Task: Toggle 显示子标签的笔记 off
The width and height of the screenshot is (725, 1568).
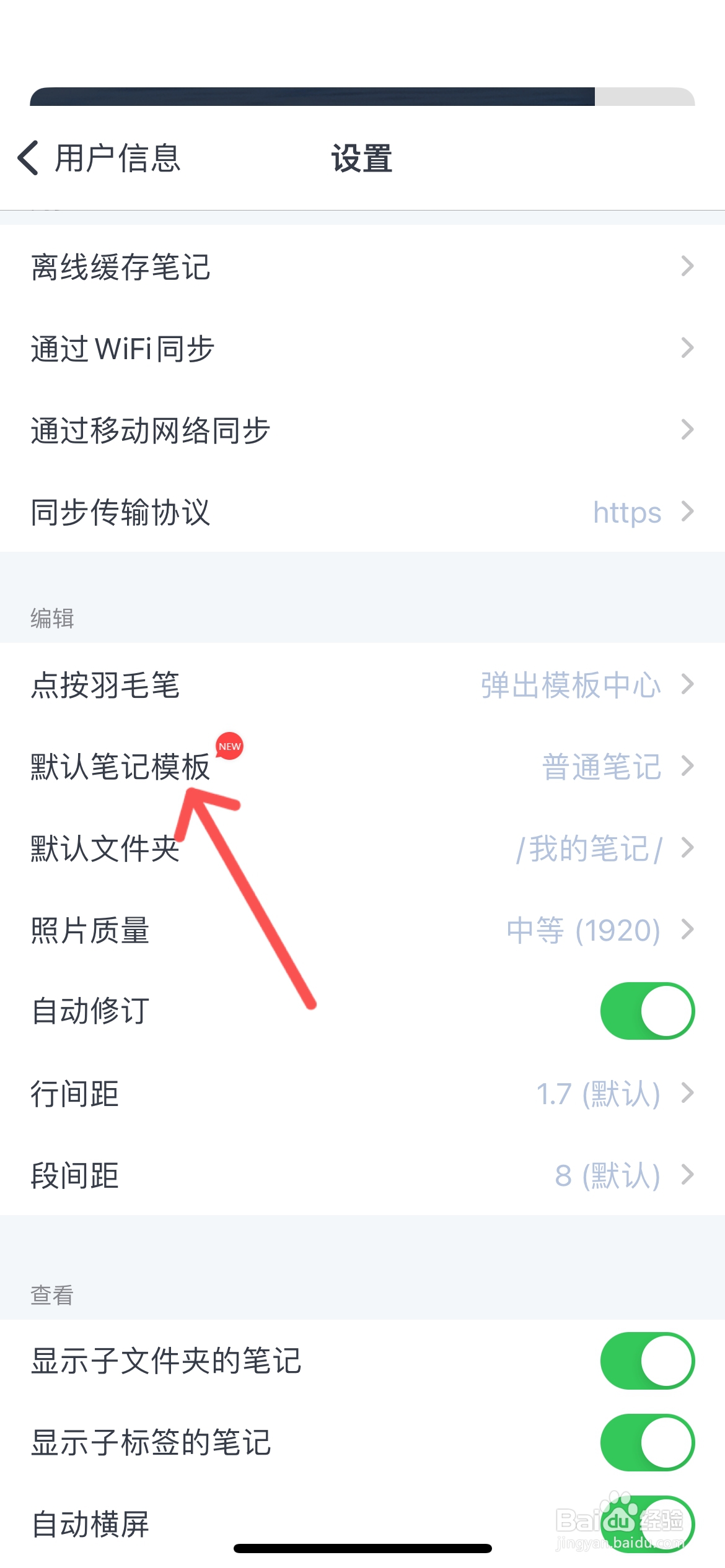Action: point(646,1443)
